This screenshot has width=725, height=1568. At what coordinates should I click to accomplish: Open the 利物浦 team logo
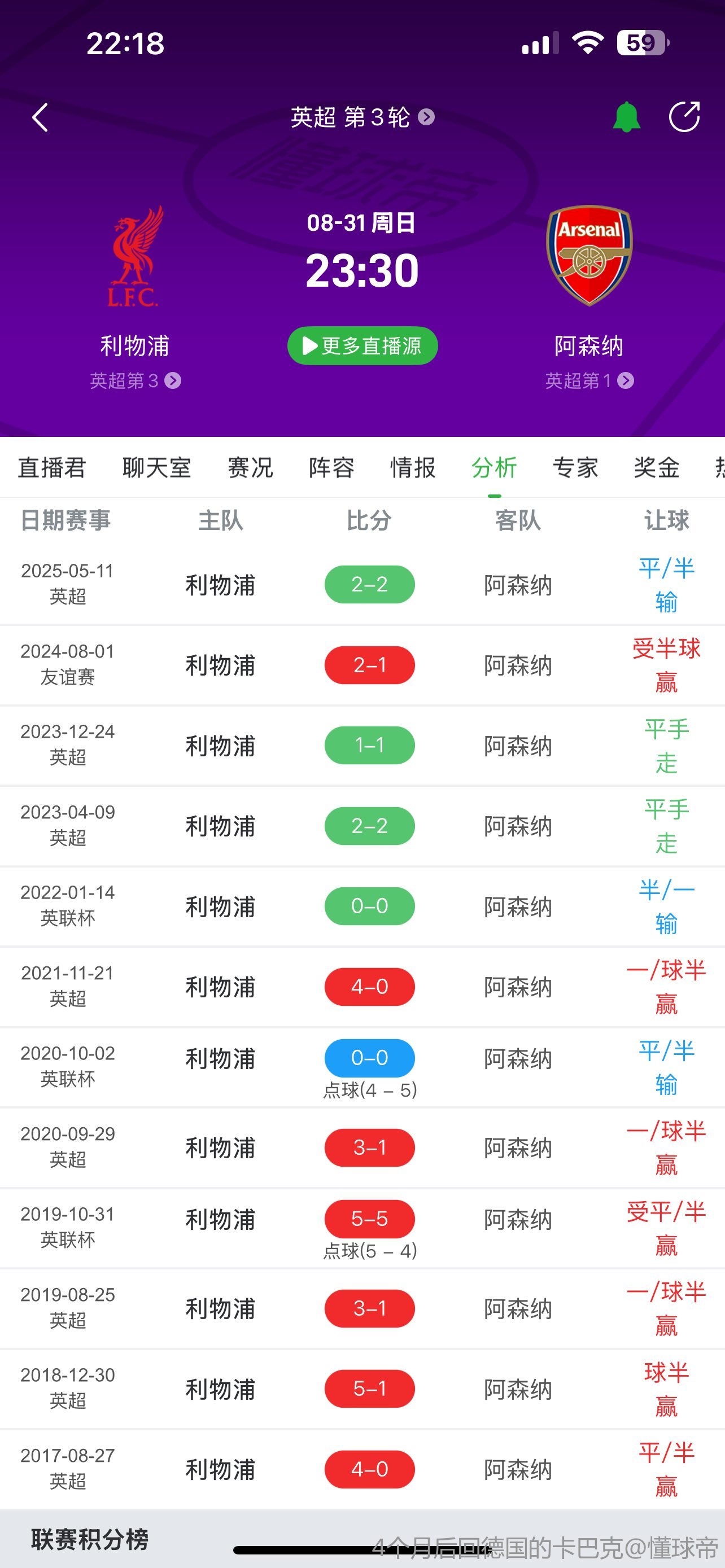click(135, 256)
